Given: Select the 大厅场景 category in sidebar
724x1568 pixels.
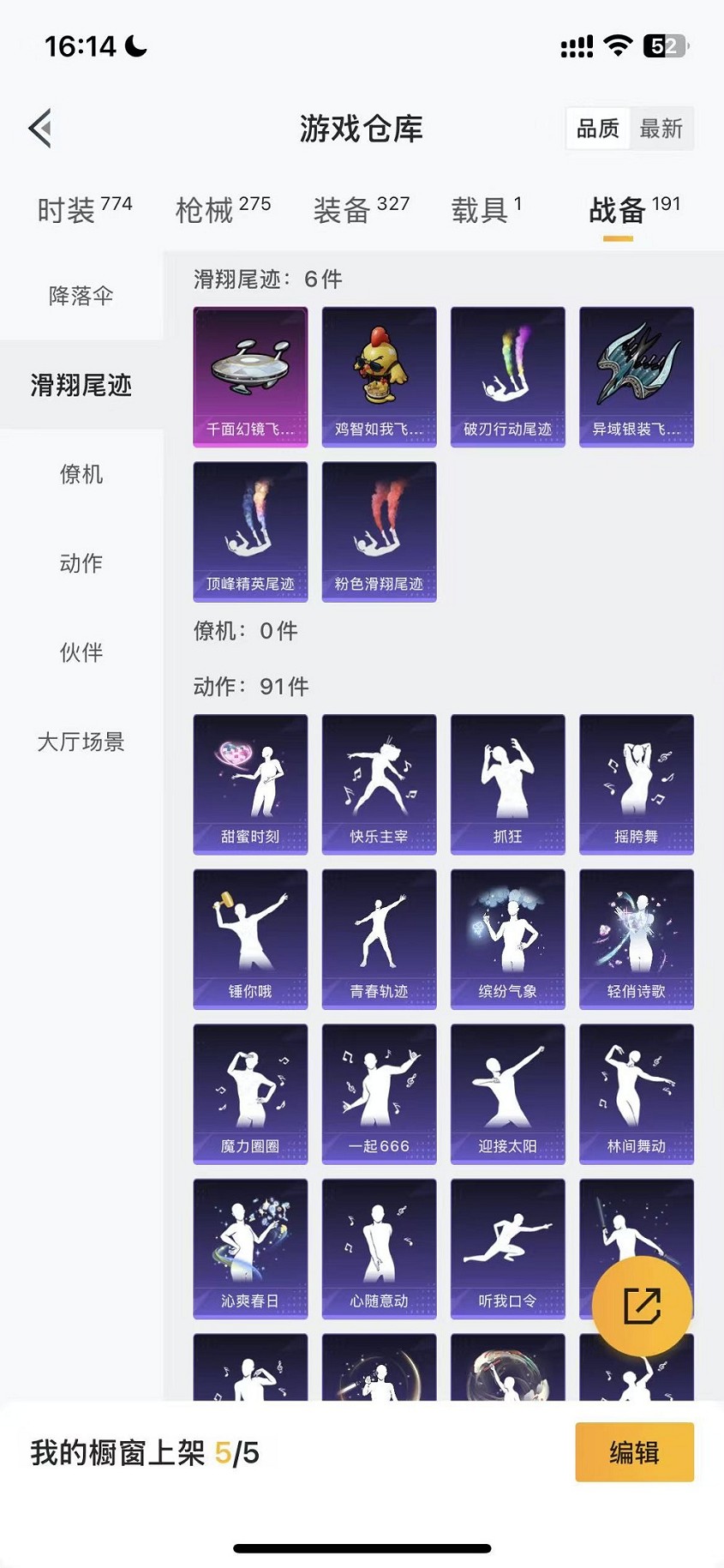Looking at the screenshot, I should (x=81, y=742).
